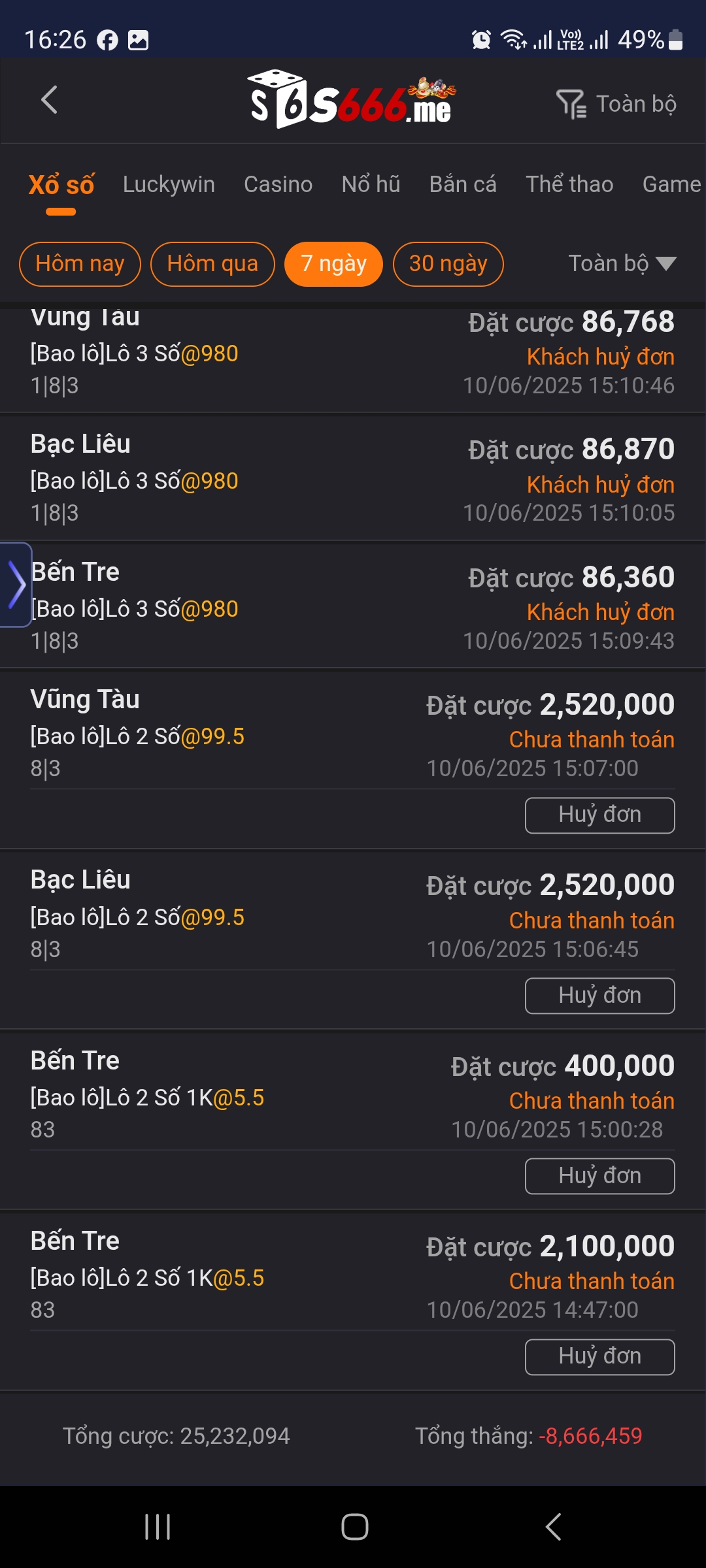The height and width of the screenshot is (1568, 706).
Task: Cancel the Bạc Liêu 2,520,000 bet
Action: point(600,996)
